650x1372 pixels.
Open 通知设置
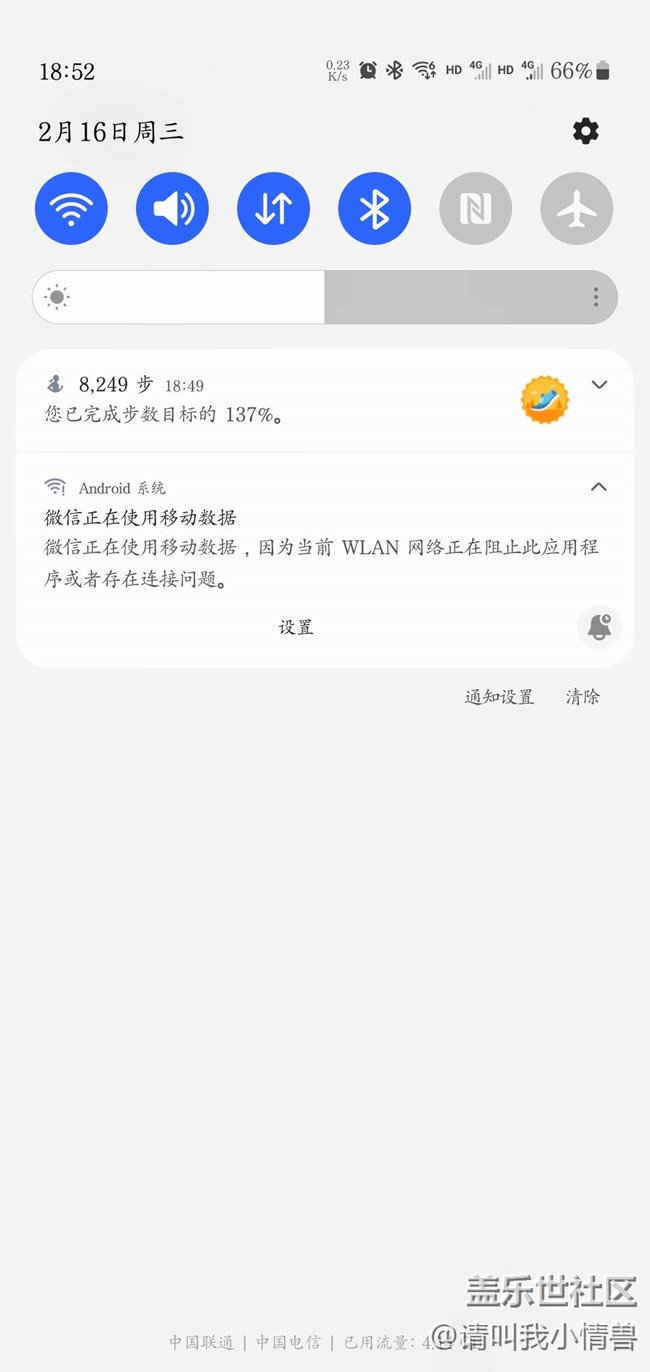pyautogui.click(x=499, y=697)
